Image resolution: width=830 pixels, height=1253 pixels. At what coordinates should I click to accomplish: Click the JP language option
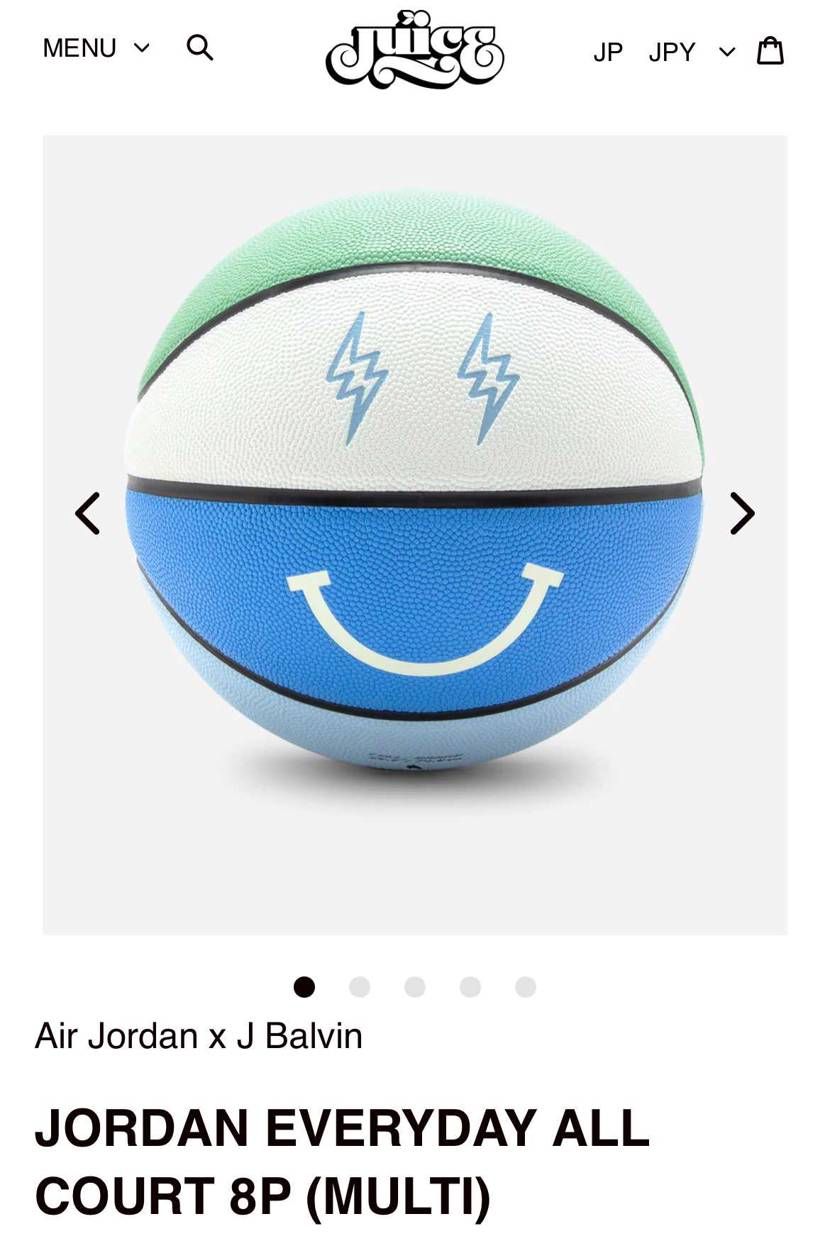pyautogui.click(x=607, y=51)
